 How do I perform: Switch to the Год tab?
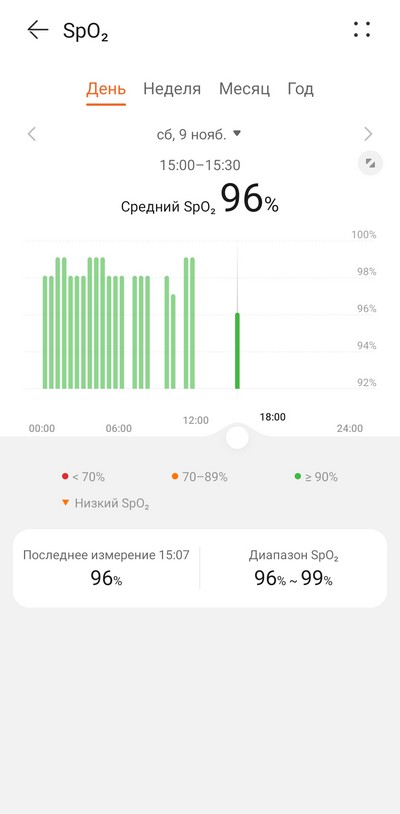(x=300, y=89)
